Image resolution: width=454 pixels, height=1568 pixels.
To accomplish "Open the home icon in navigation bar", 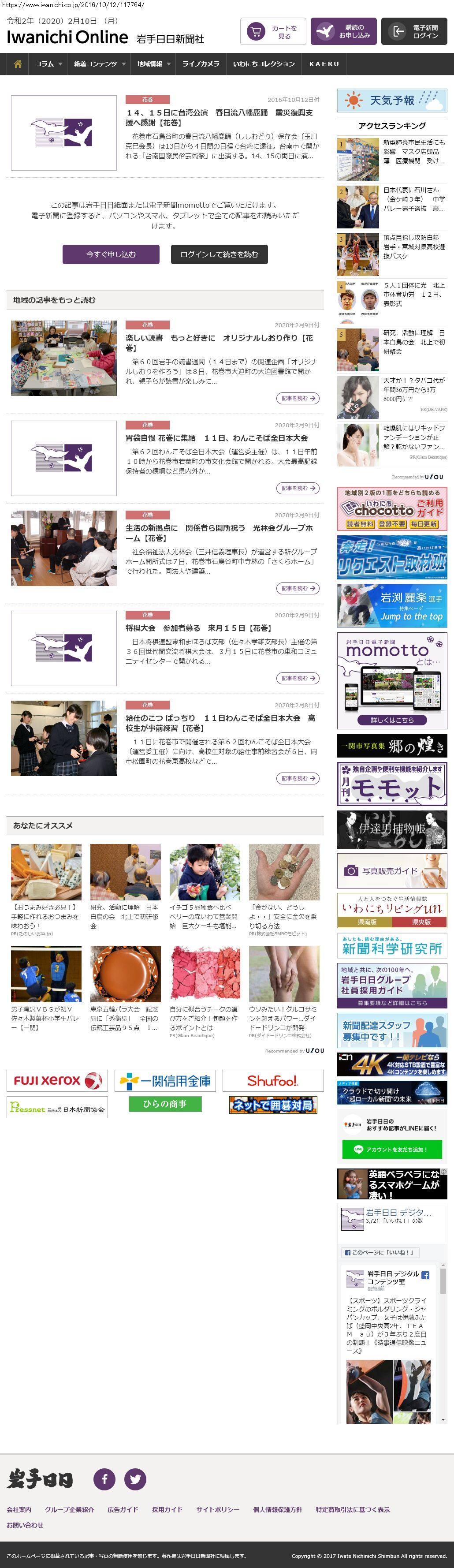I will pos(18,64).
